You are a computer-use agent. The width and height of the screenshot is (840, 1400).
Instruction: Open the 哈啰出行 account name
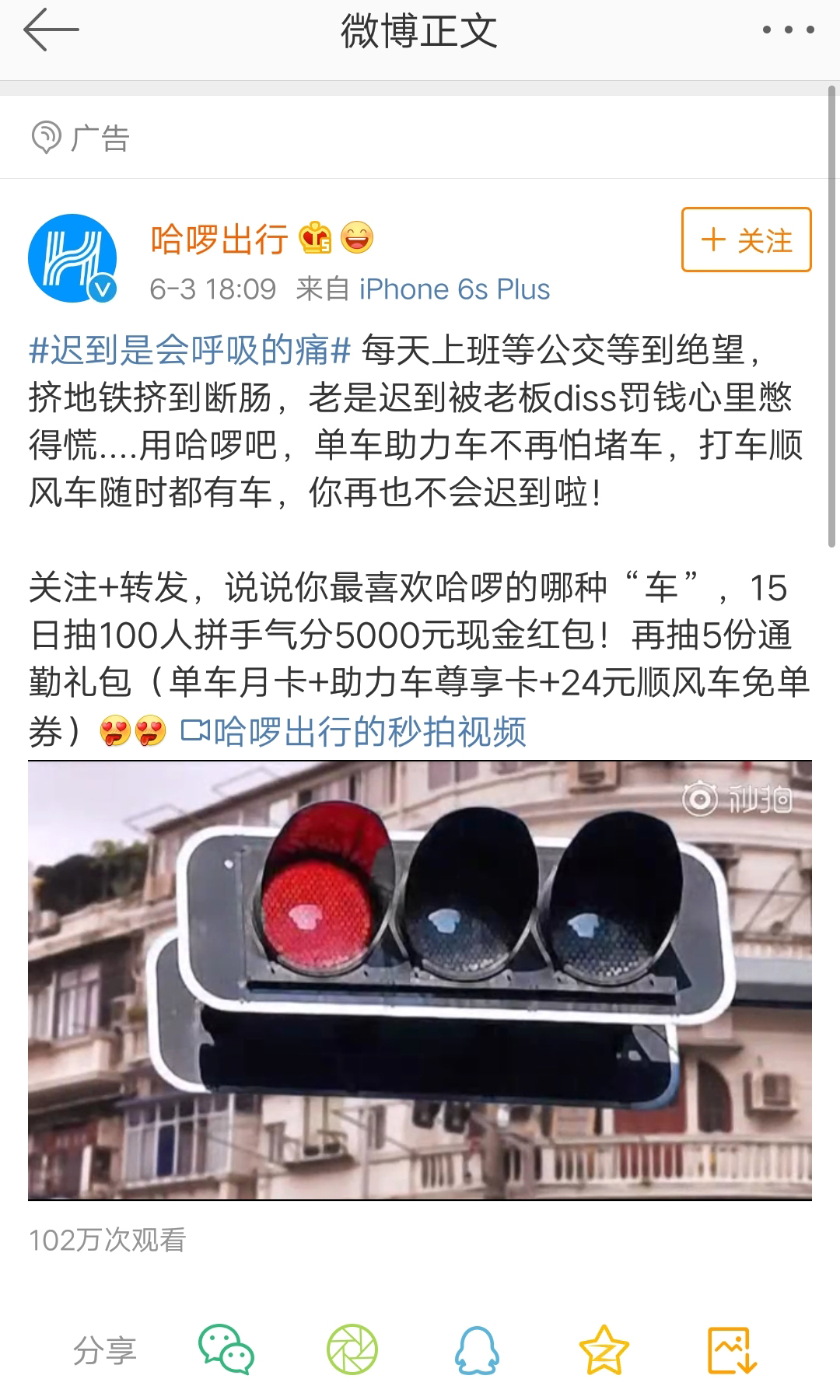[x=219, y=239]
